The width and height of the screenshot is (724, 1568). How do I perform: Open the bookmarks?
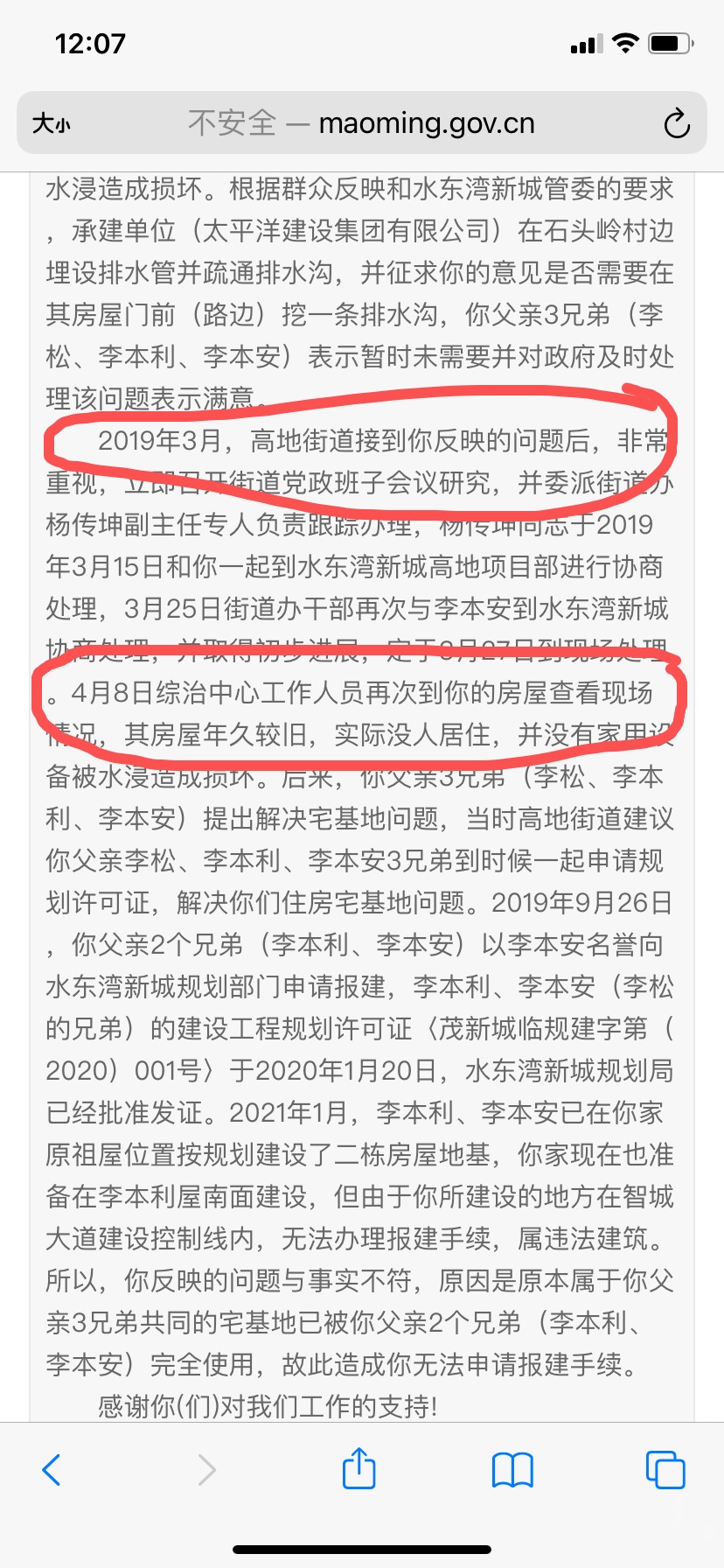click(x=512, y=1470)
